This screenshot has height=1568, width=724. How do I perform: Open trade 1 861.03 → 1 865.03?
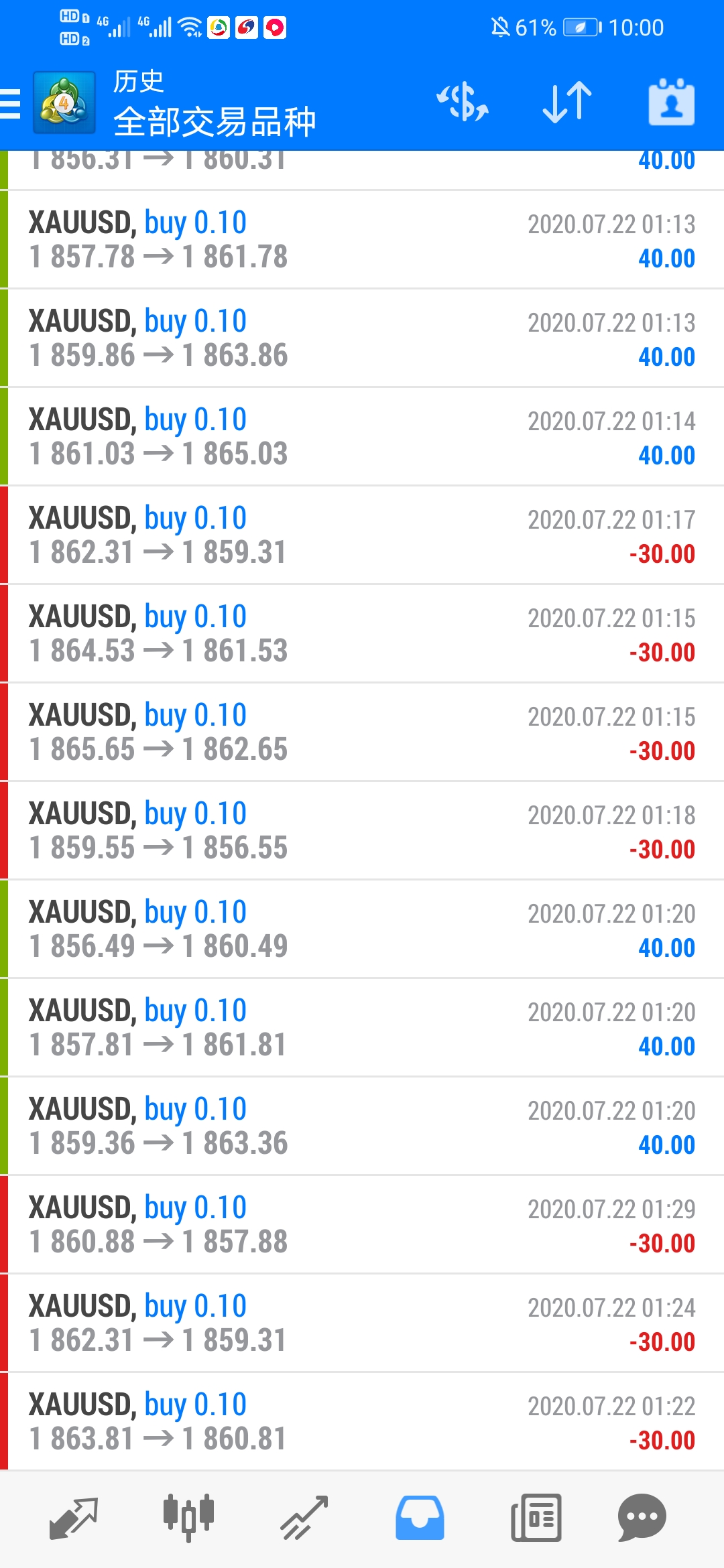[362, 437]
